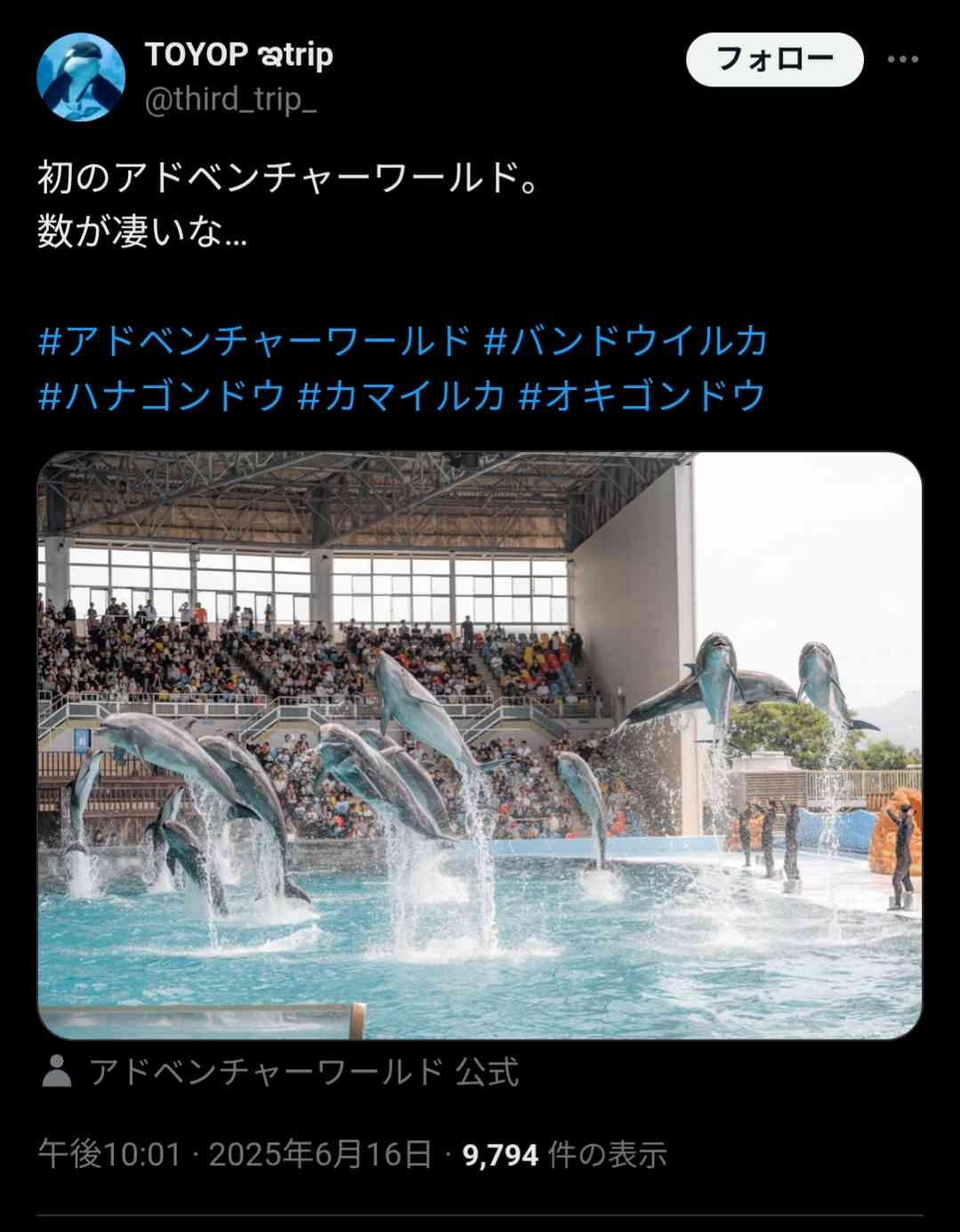View the dolphin show photo fullscreen
Screen dimensions: 960x1232
tap(480, 745)
